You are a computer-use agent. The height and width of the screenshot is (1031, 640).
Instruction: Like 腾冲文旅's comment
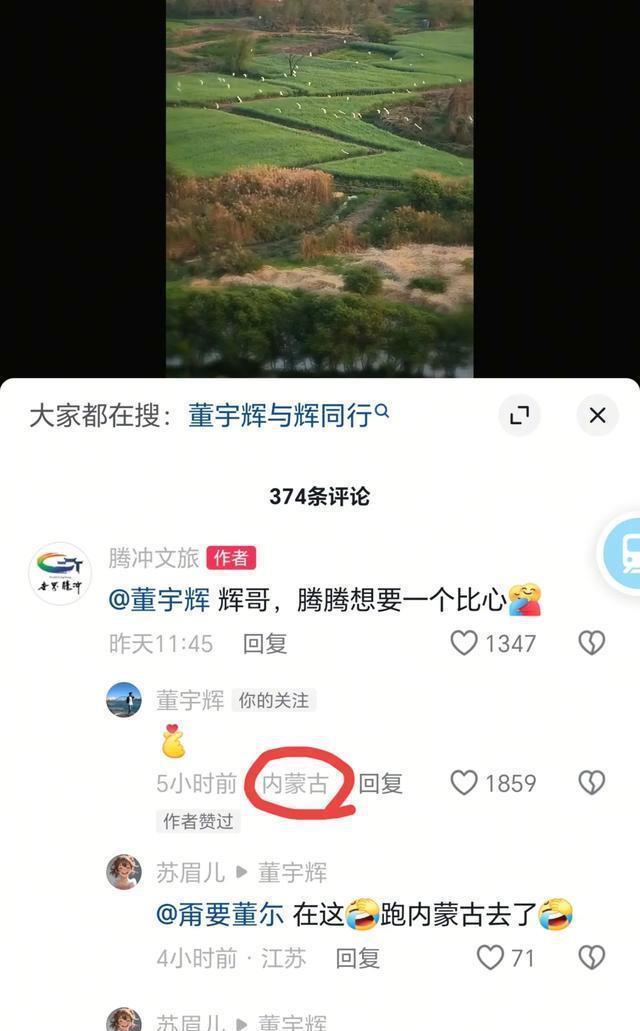[x=464, y=643]
